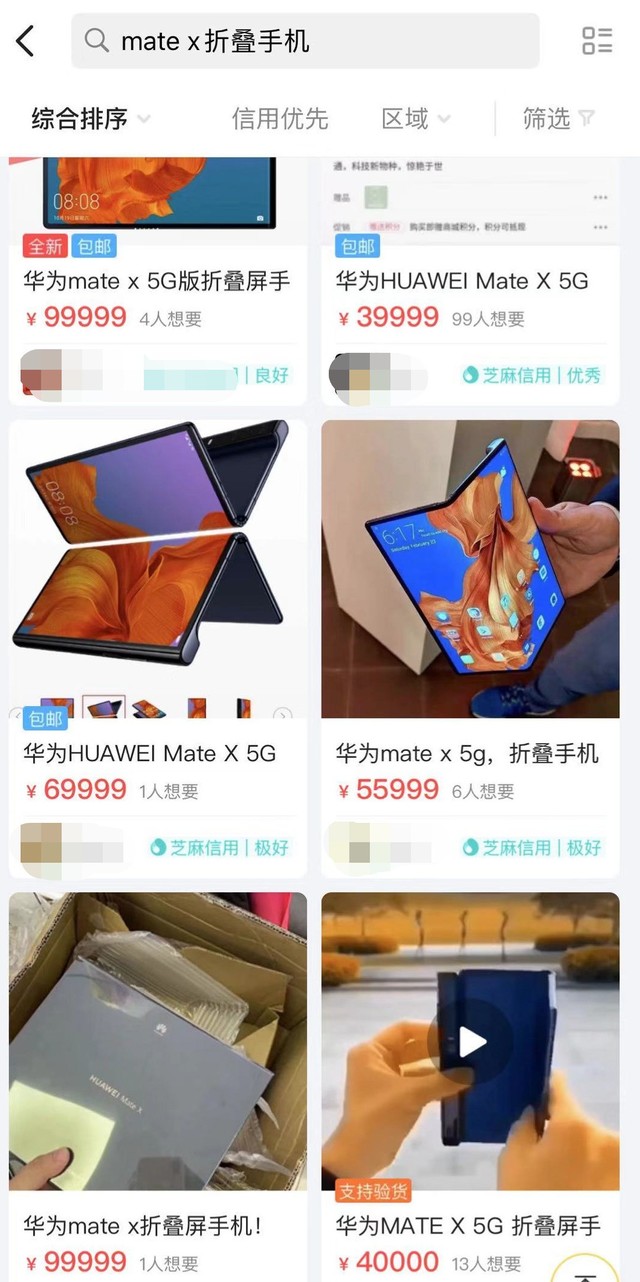Open the ¥39999 华为HUAWEI Mate X 5G listing
The height and width of the screenshot is (1282, 640).
click(470, 281)
